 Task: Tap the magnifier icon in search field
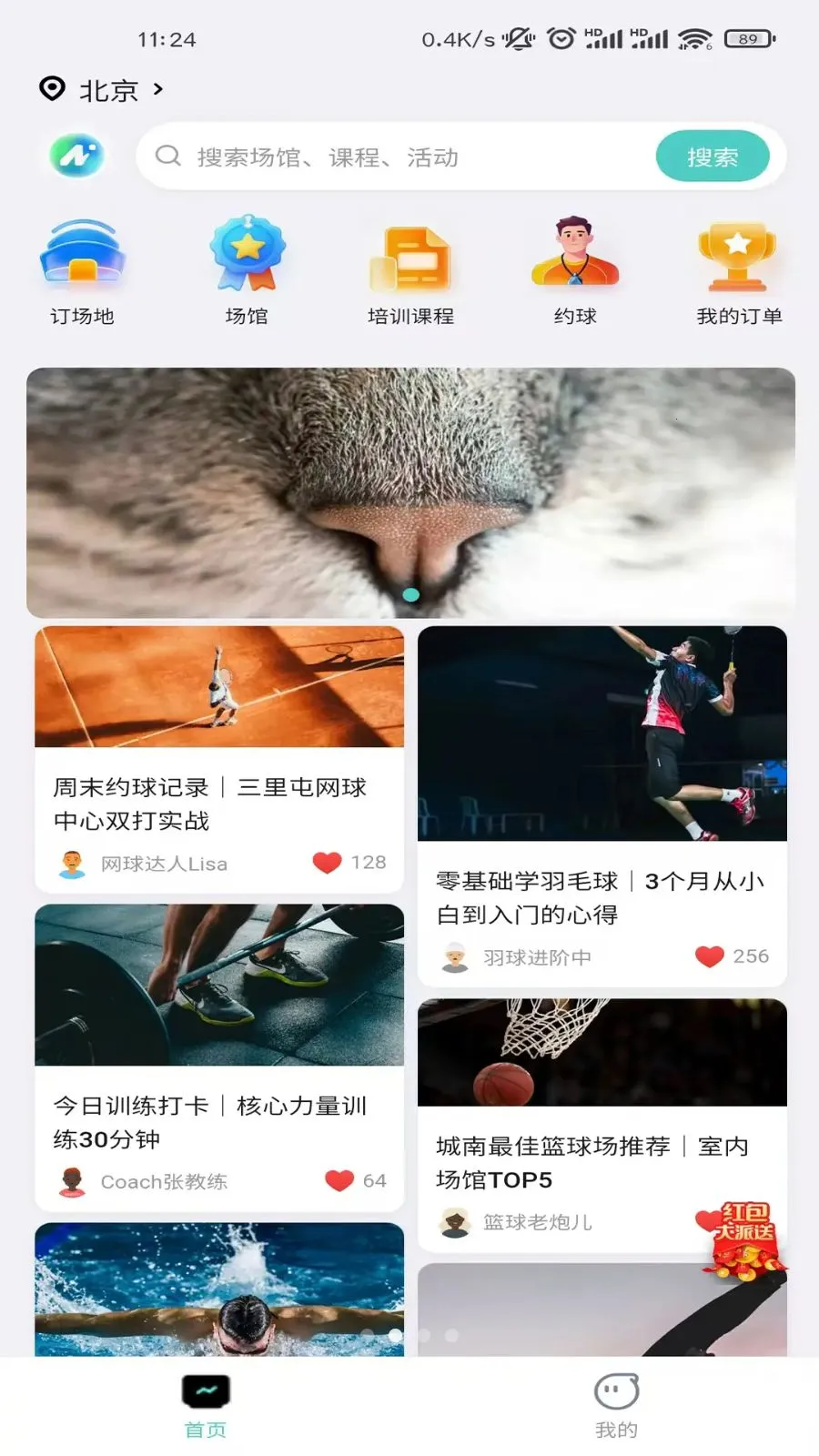(167, 156)
